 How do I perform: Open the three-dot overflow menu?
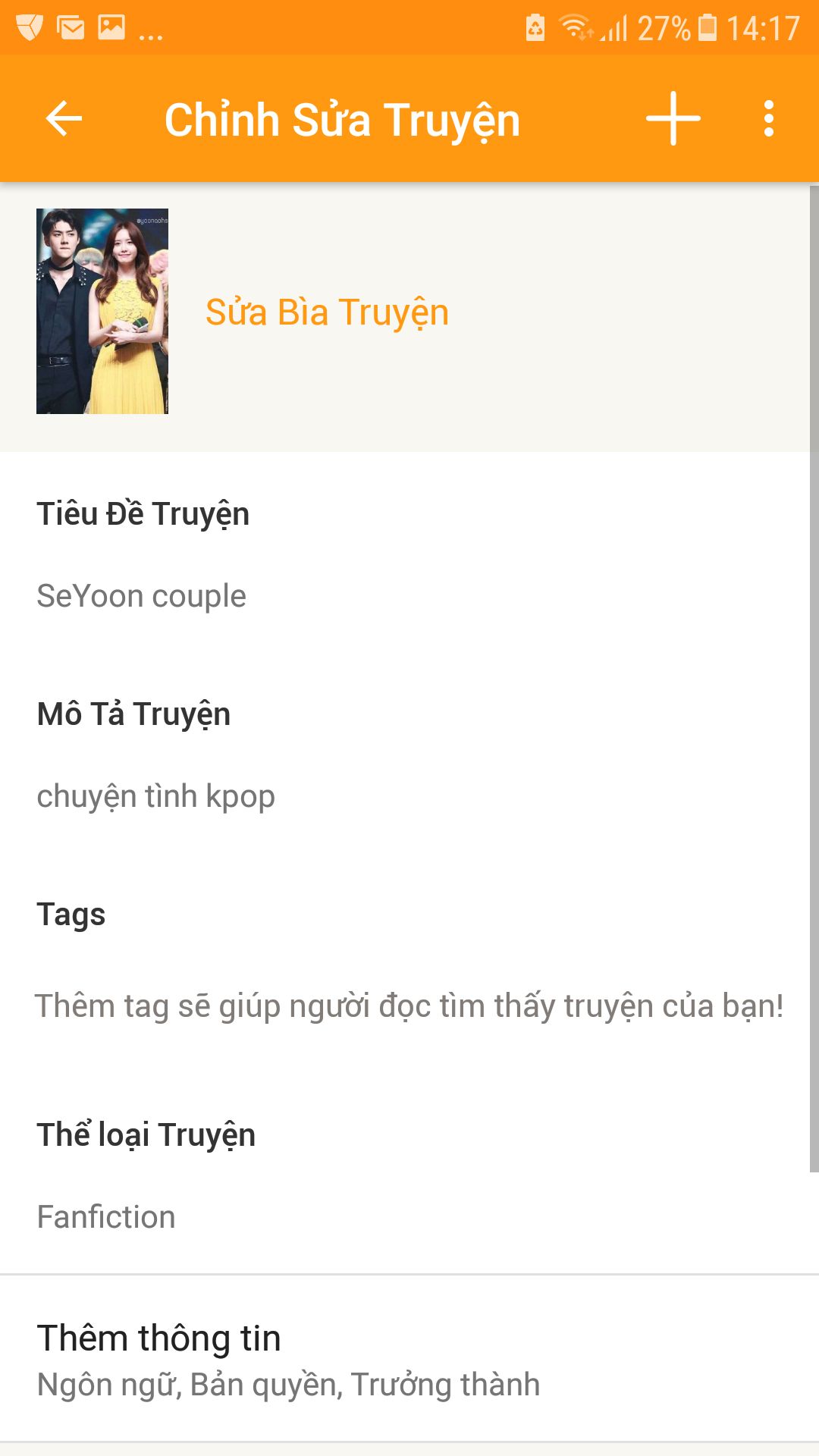point(769,119)
